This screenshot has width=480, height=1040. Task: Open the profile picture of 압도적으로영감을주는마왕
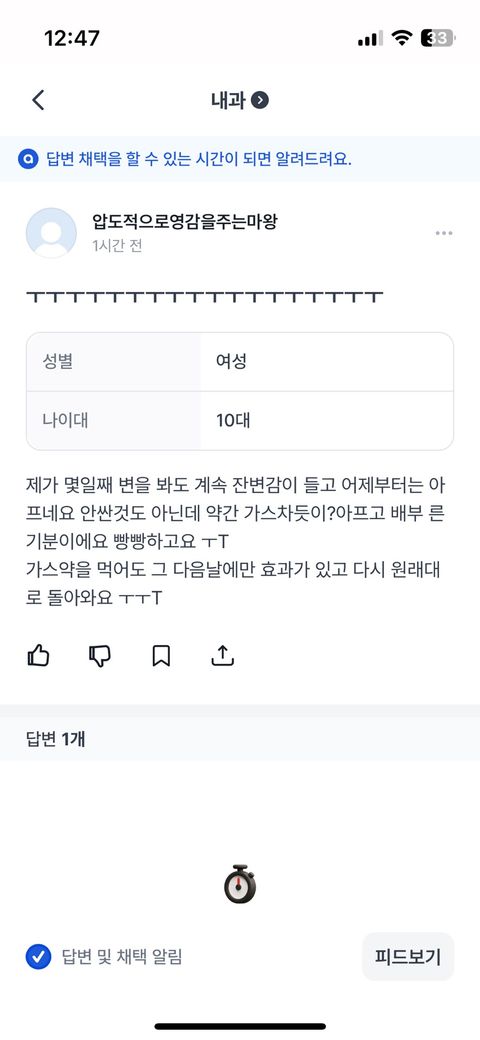pos(51,233)
